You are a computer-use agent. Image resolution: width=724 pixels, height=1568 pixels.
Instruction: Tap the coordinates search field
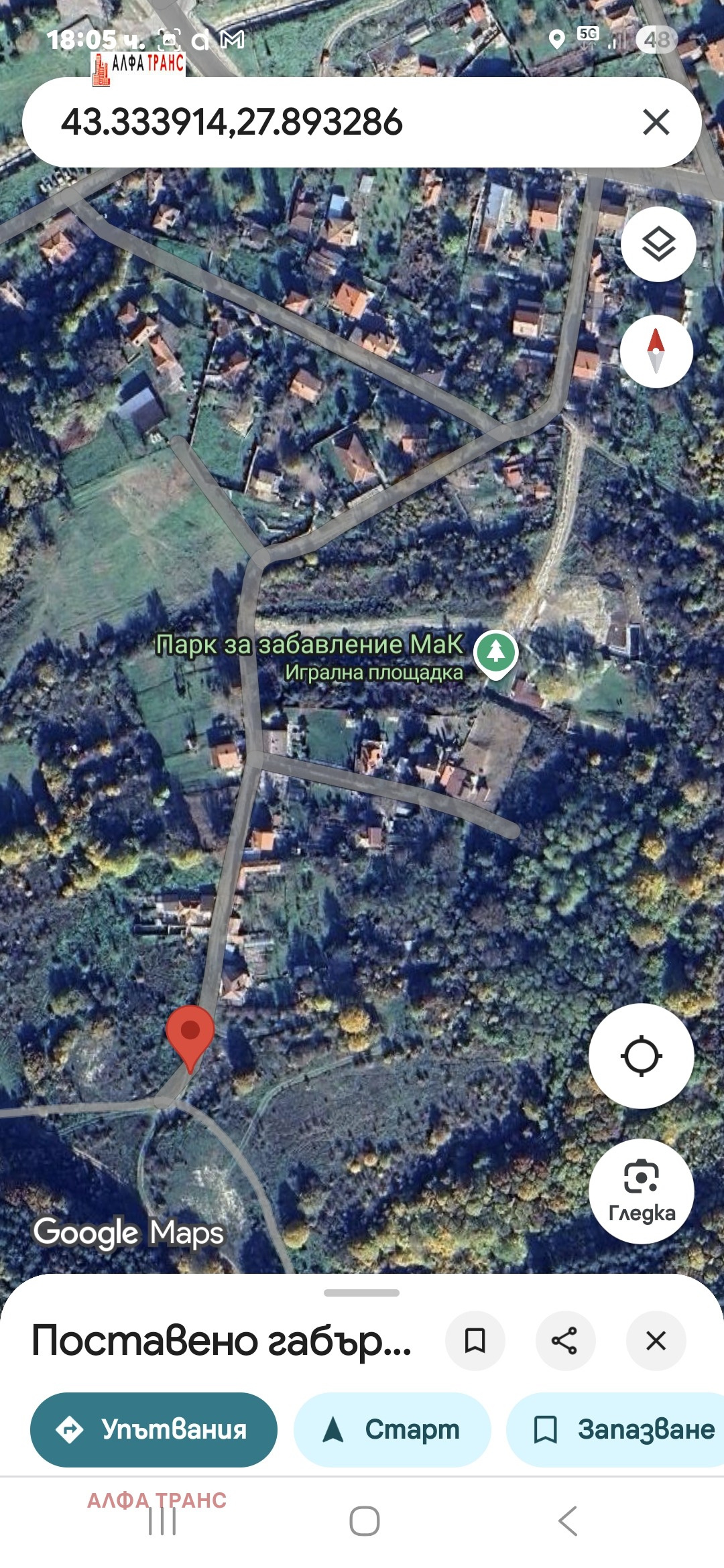[x=322, y=122]
